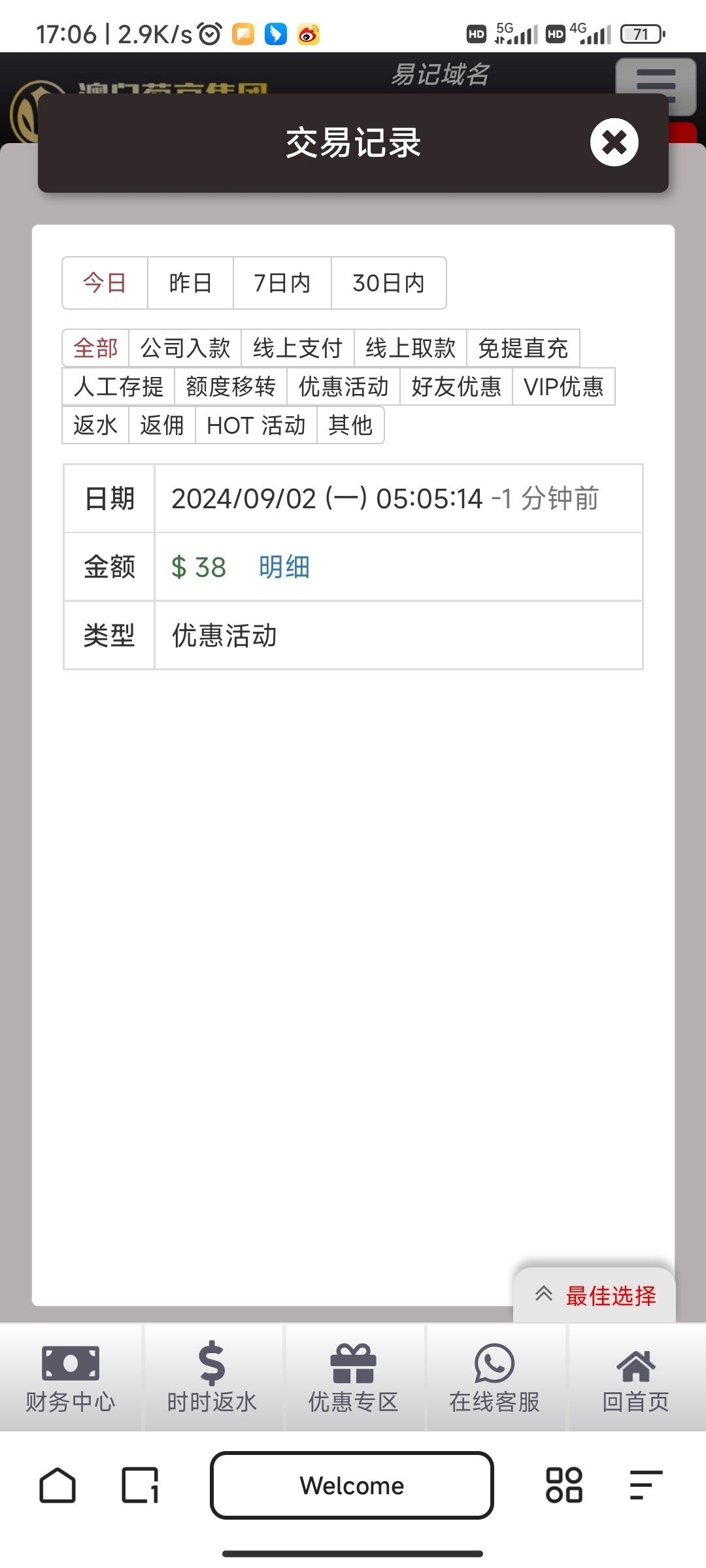
Task: Open the 明细 details link
Action: coord(284,567)
